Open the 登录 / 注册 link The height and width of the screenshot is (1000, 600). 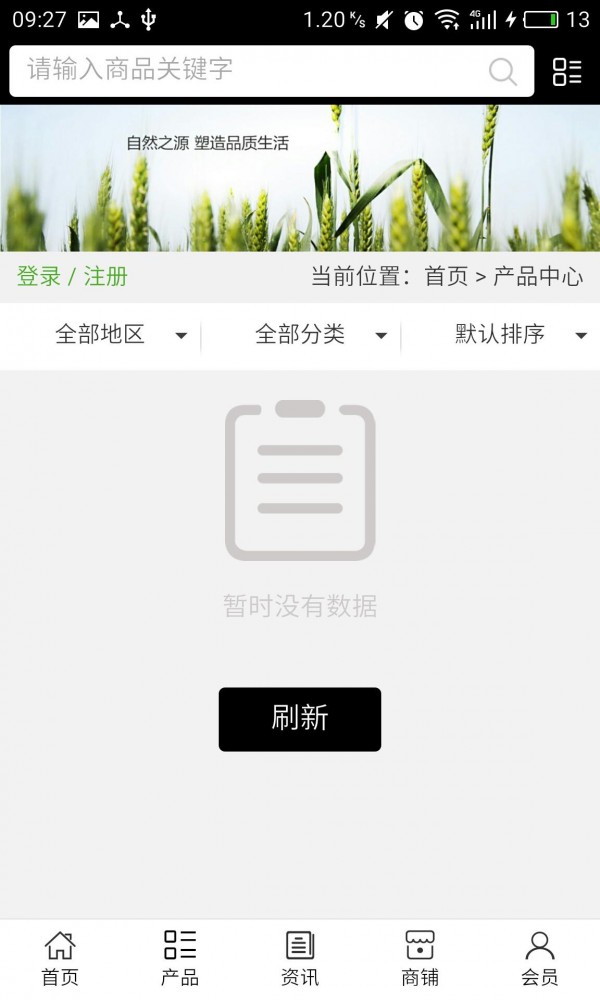pyautogui.click(x=72, y=277)
